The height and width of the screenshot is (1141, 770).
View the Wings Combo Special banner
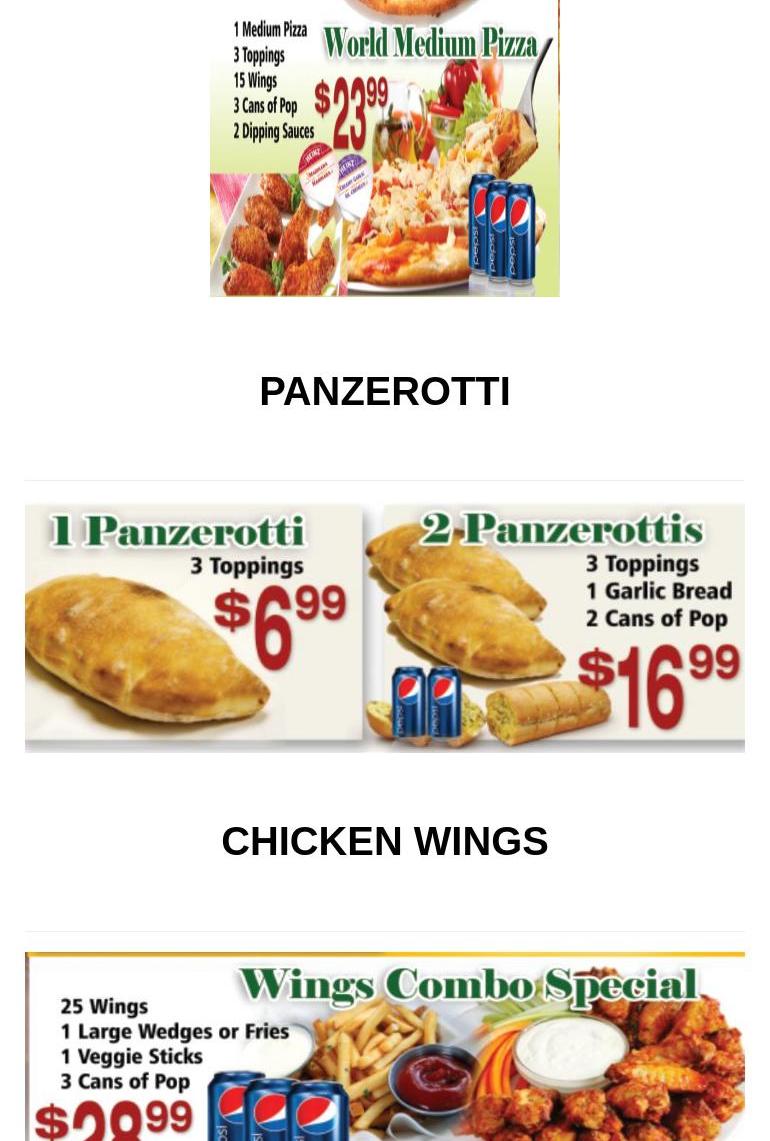384,1046
